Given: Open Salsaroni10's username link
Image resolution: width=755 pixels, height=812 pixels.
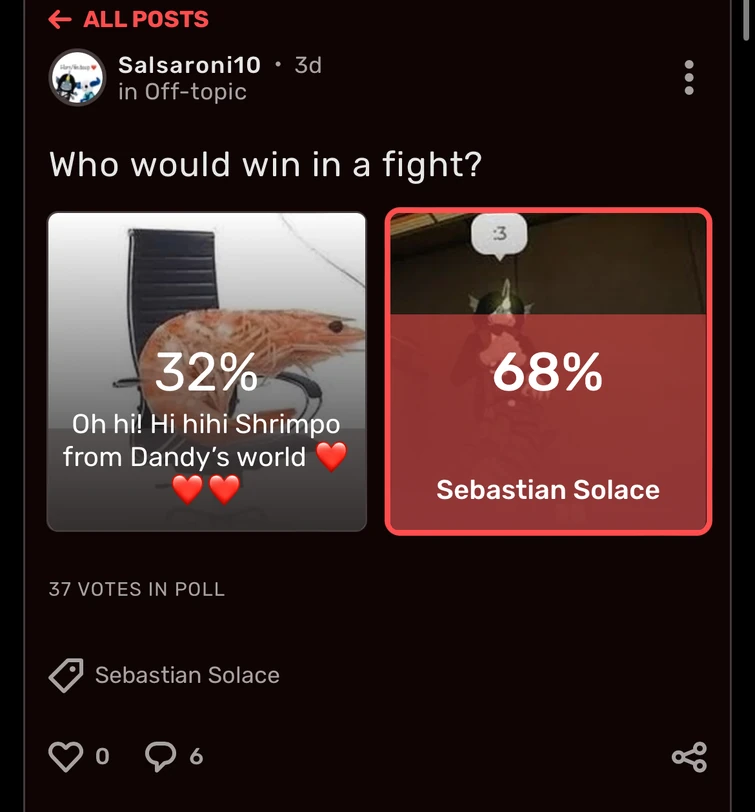Looking at the screenshot, I should [189, 65].
